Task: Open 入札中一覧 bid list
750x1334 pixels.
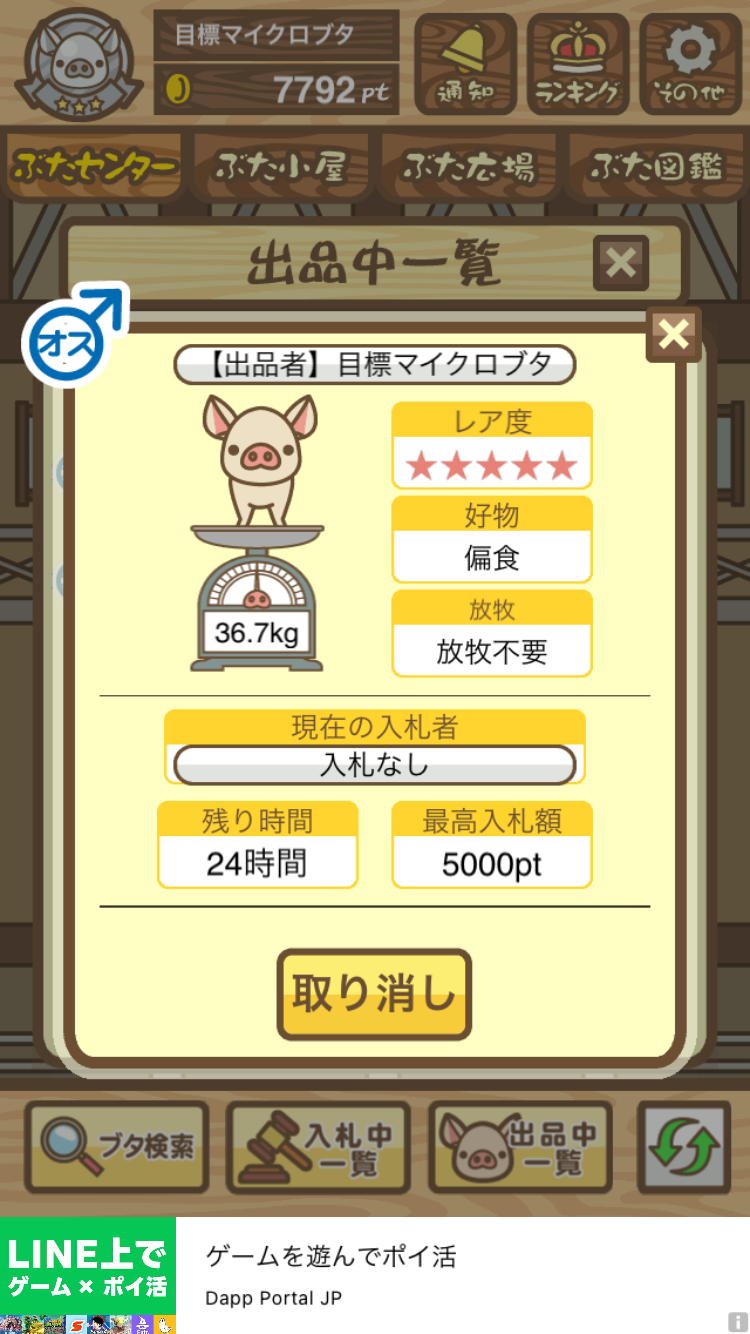Action: (x=319, y=1147)
